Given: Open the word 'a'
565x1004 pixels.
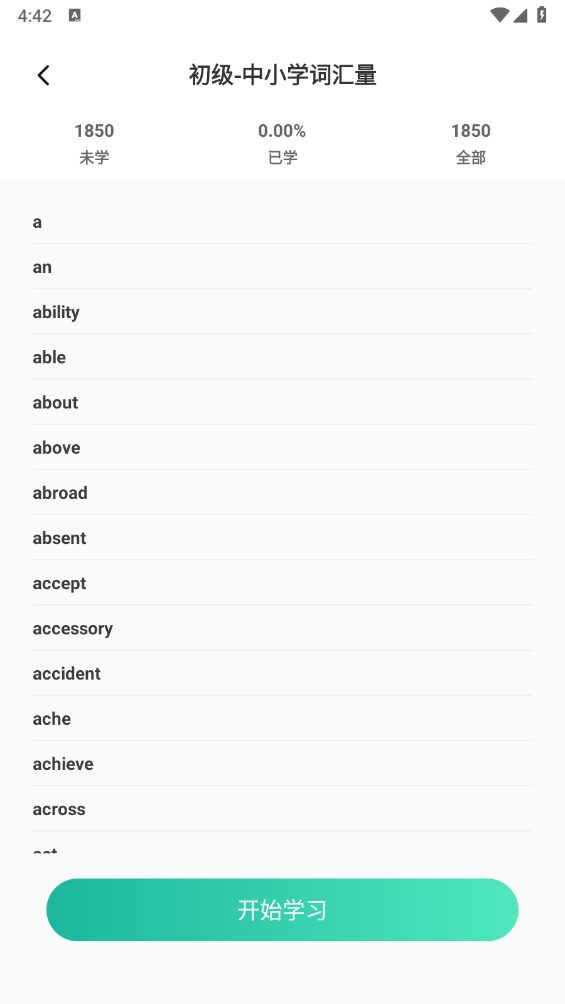Looking at the screenshot, I should pyautogui.click(x=282, y=222).
